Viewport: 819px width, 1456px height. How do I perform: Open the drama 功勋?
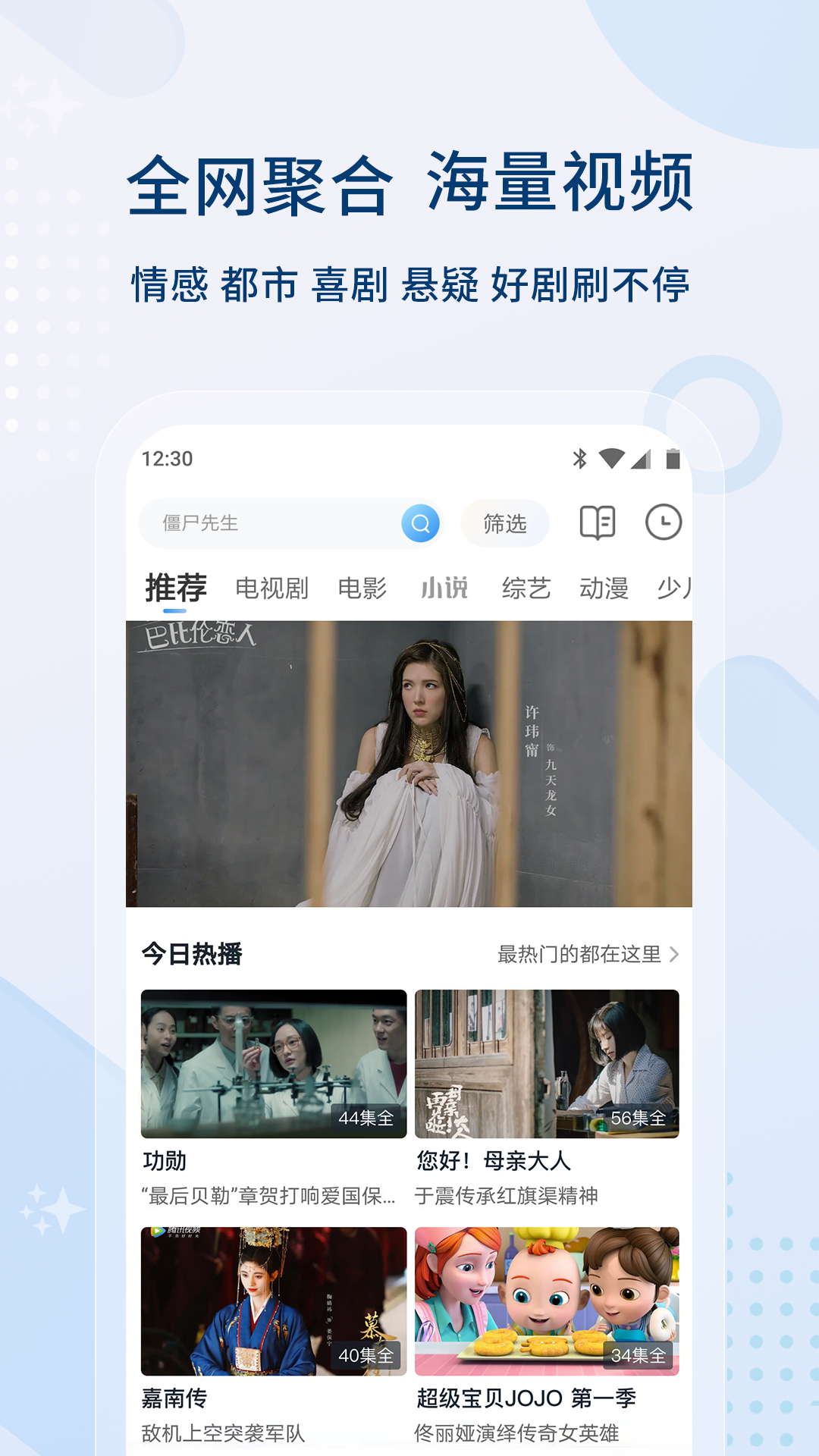(271, 1062)
